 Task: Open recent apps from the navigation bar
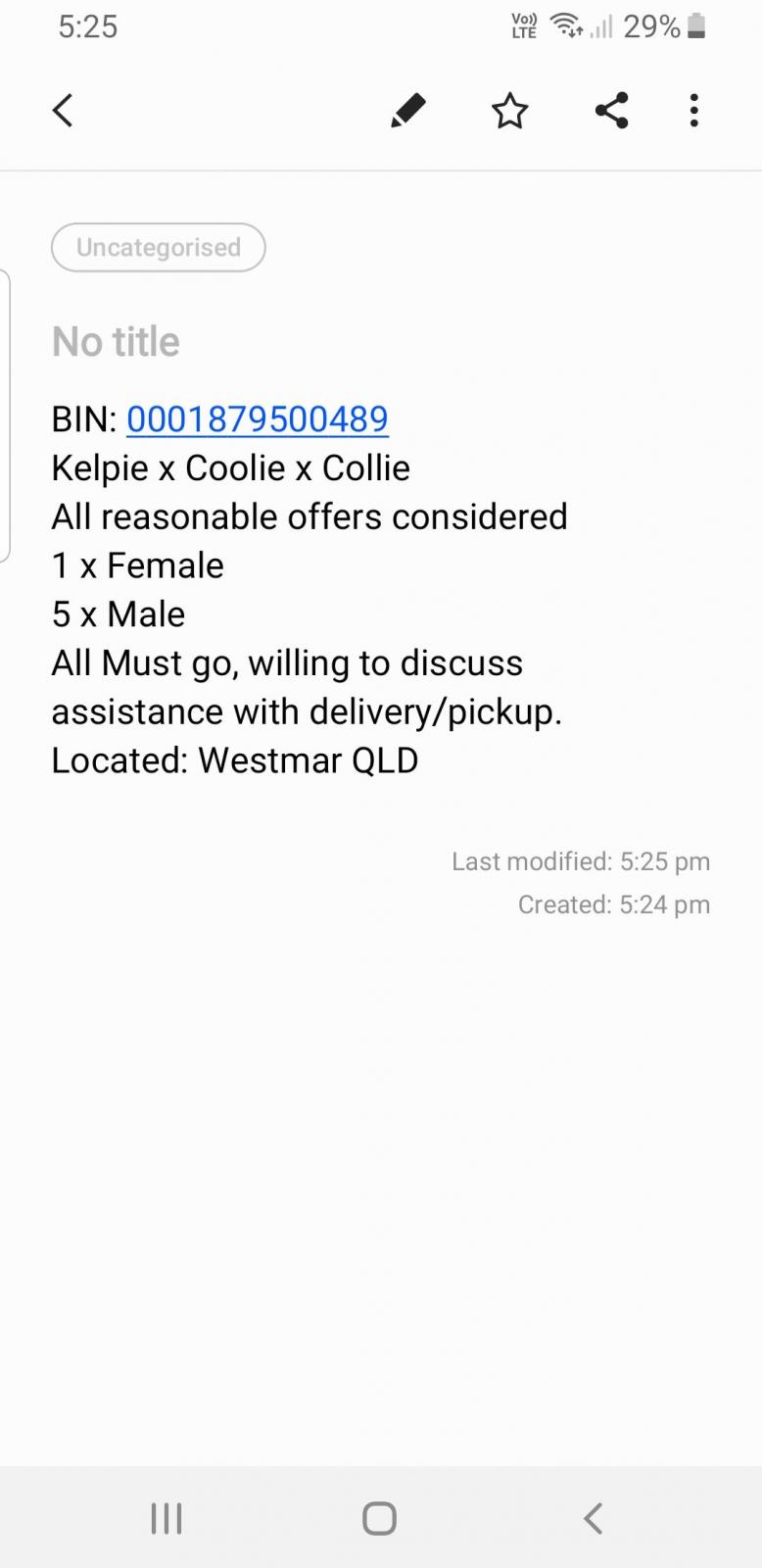coord(167,1519)
